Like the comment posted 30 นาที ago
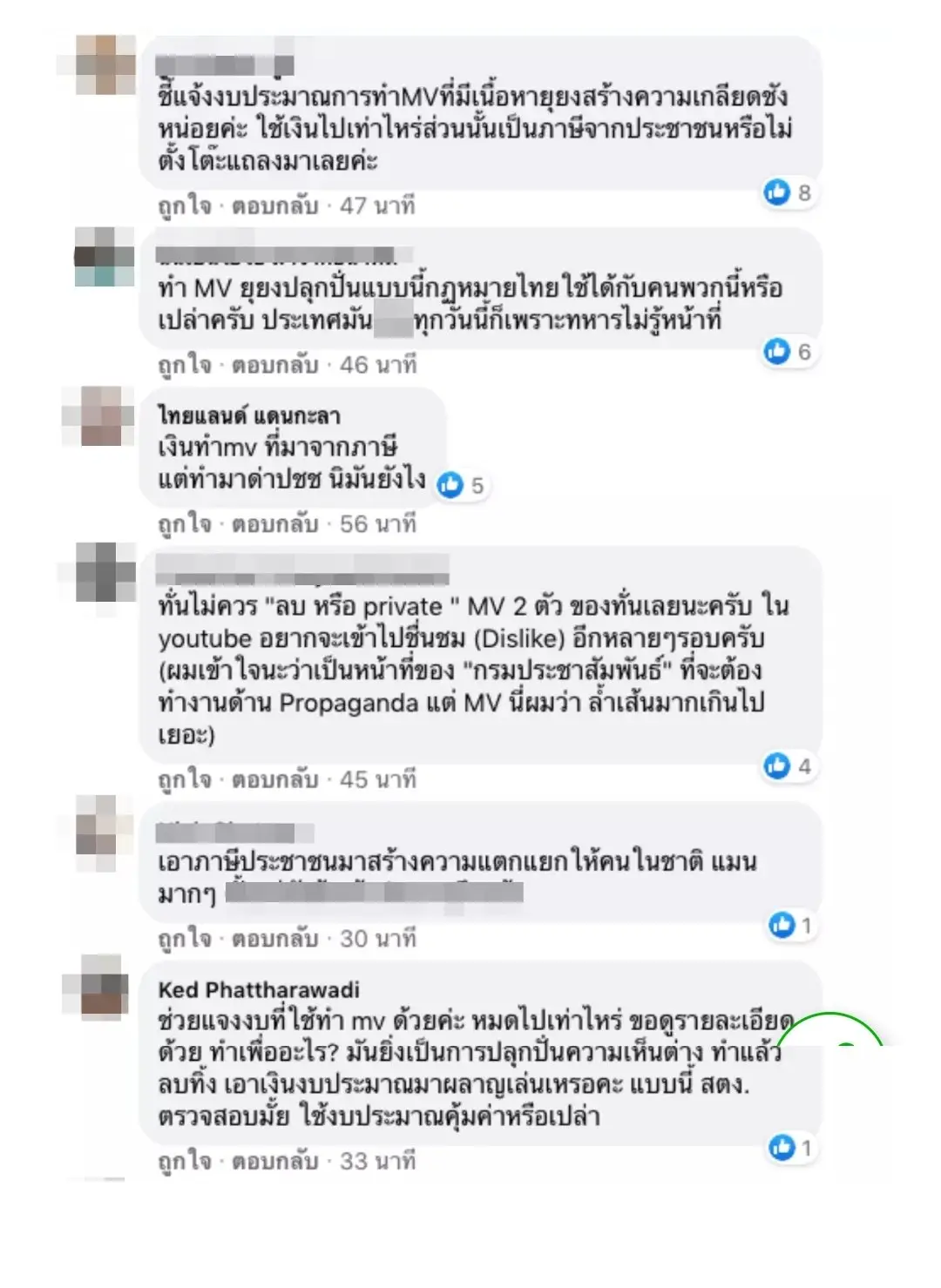941x1288 pixels. 184,939
